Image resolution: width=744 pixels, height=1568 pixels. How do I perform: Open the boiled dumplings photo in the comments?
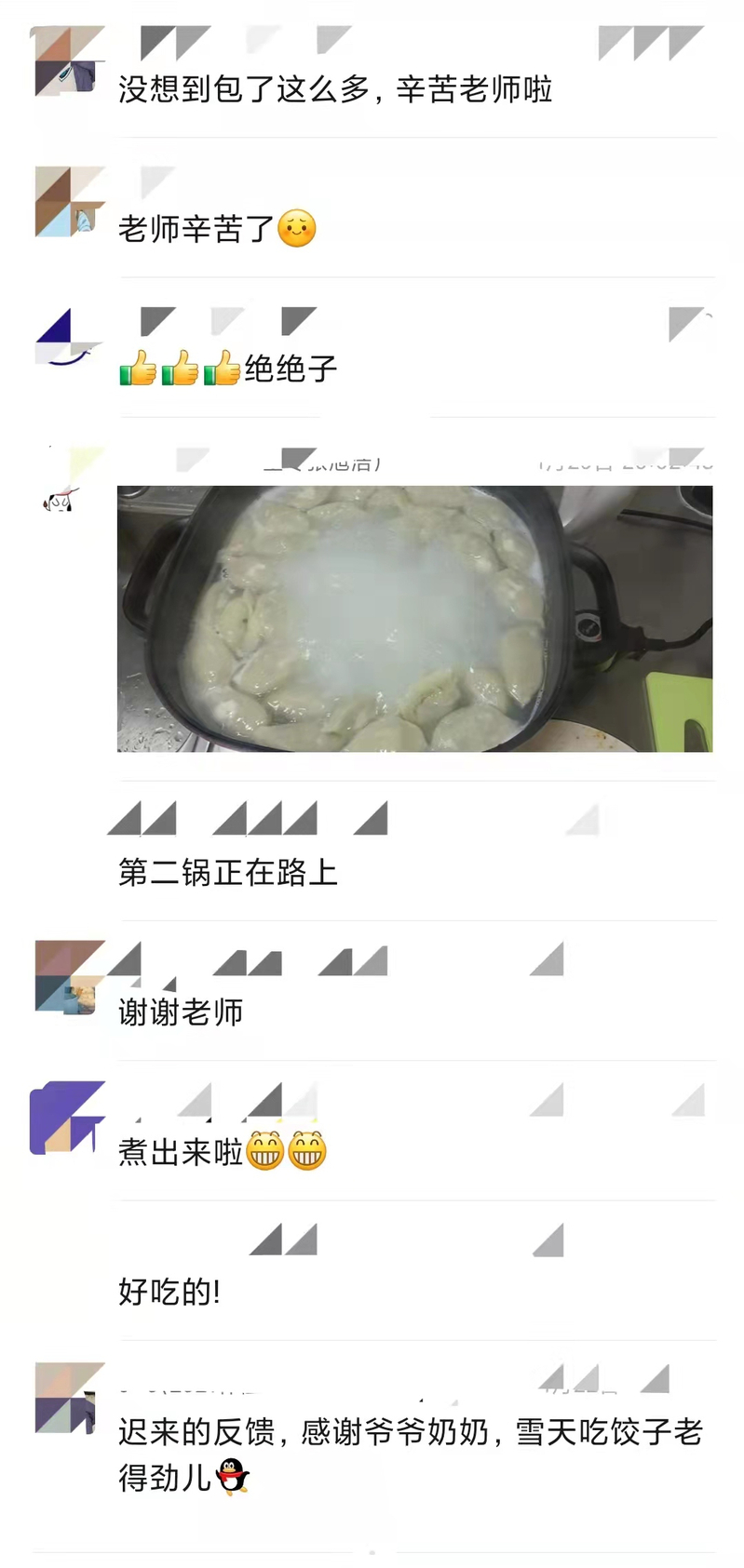pyautogui.click(x=414, y=618)
